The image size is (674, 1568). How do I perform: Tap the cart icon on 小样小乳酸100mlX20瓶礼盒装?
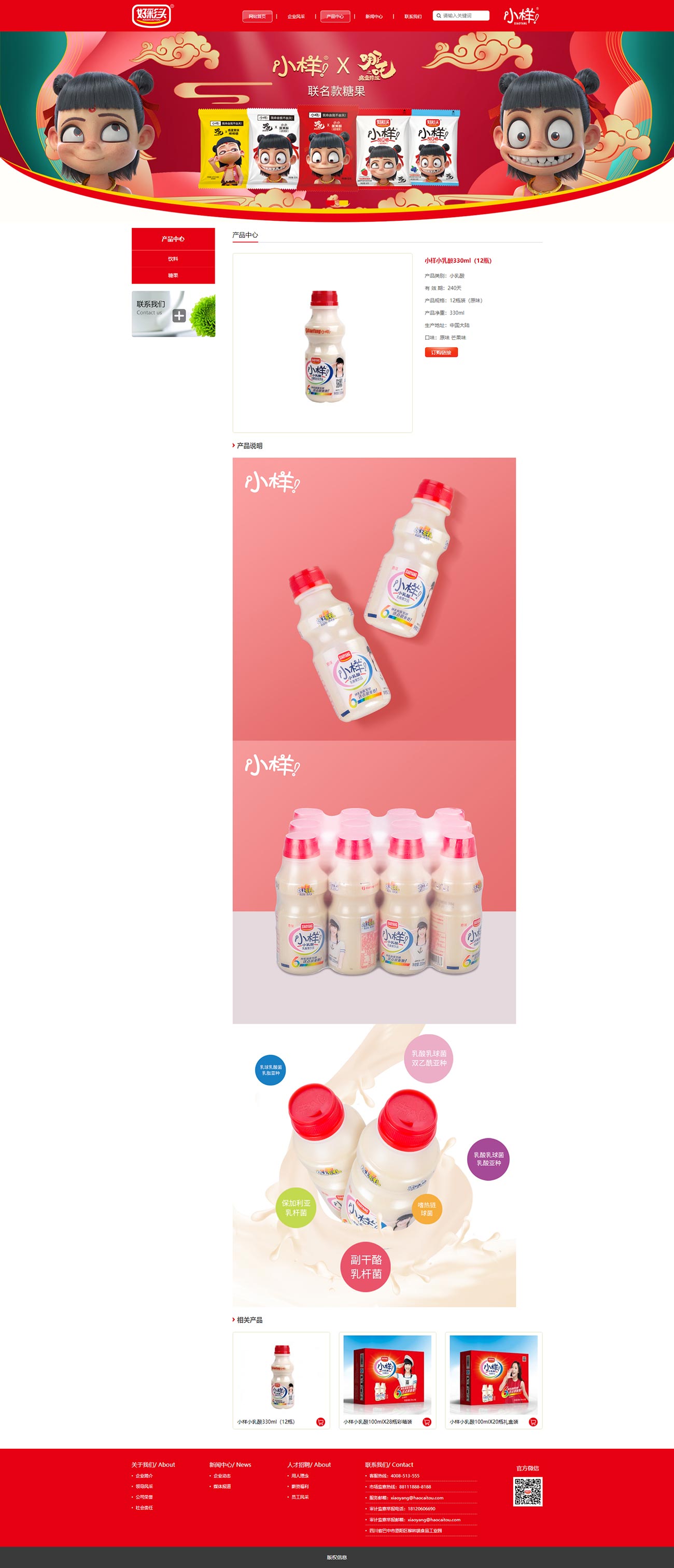pyautogui.click(x=533, y=1422)
